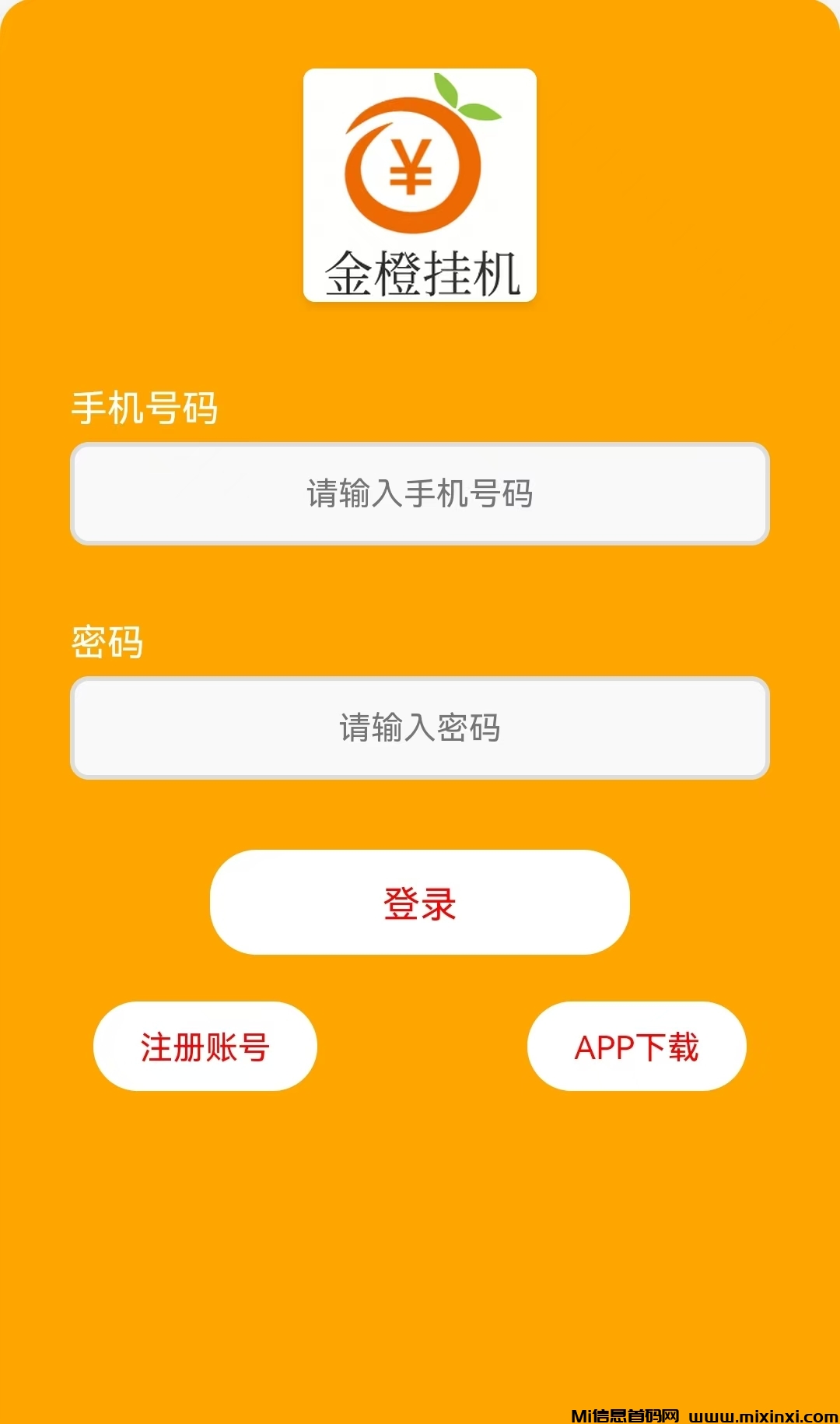
Task: Open the 注册账号 registration page
Action: coord(205,1047)
